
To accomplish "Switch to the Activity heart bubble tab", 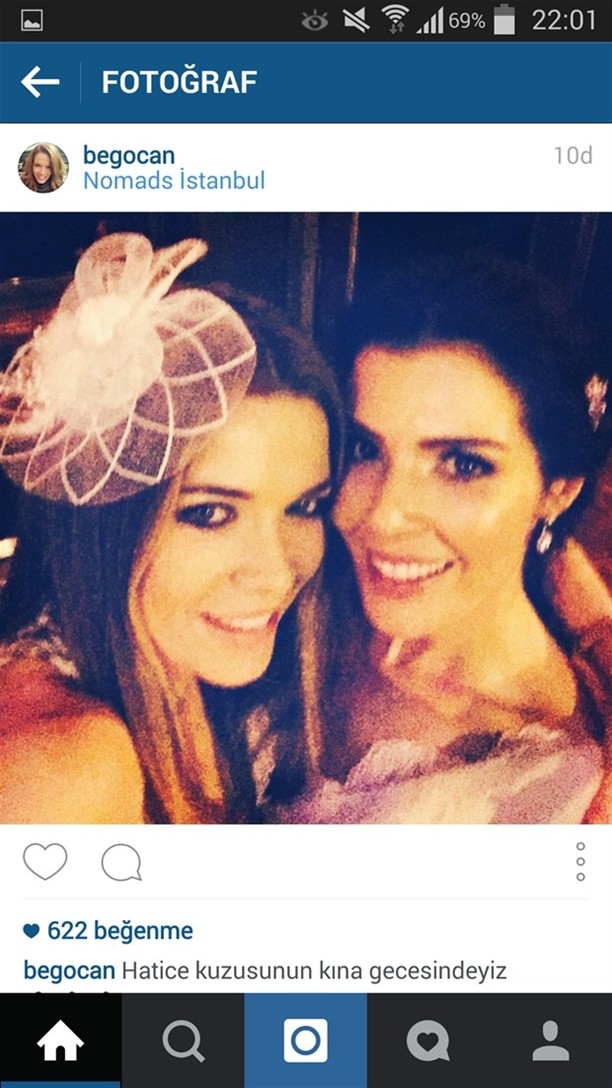I will click(428, 1040).
